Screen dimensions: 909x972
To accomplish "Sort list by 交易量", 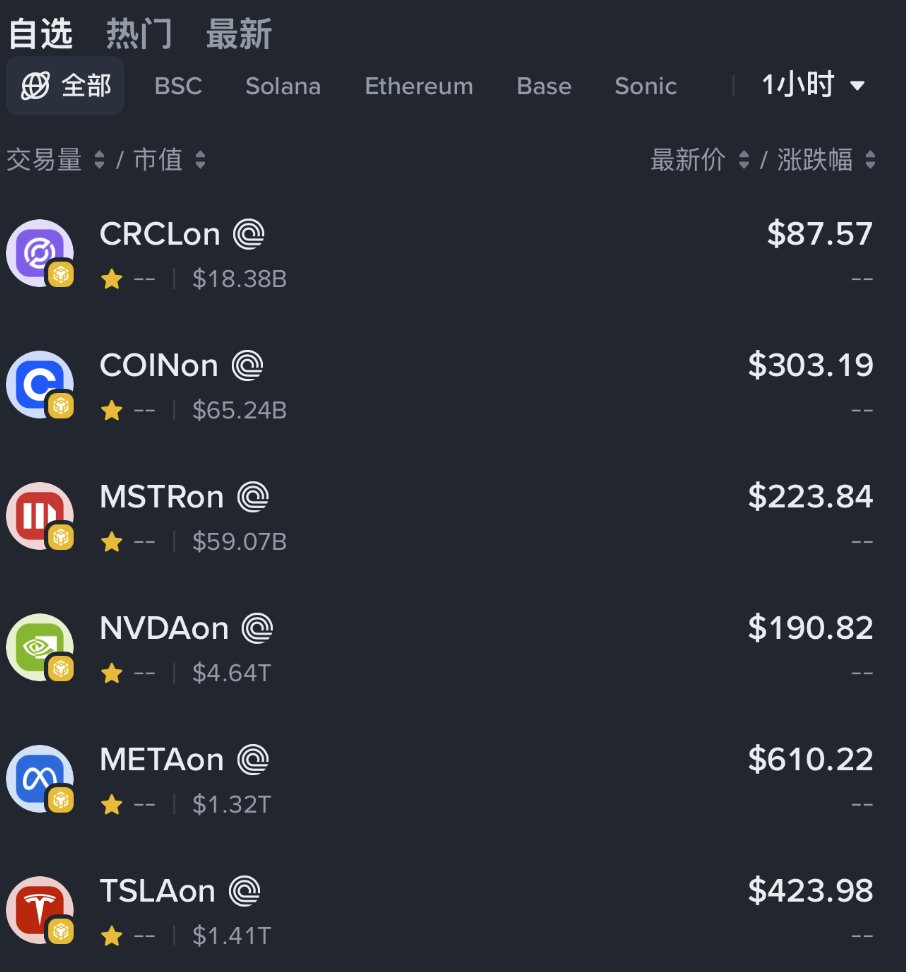I will coord(55,160).
